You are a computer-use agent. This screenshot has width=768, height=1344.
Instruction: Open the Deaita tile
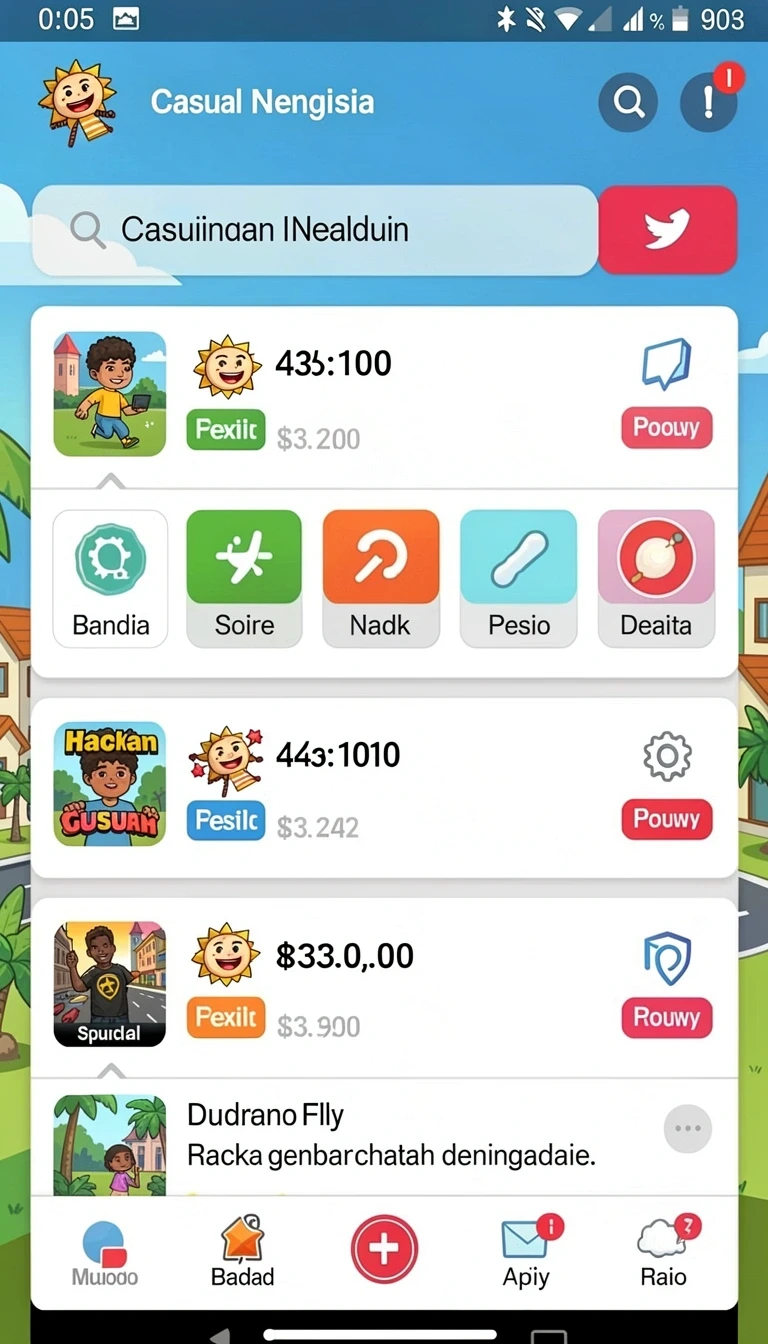click(x=656, y=579)
